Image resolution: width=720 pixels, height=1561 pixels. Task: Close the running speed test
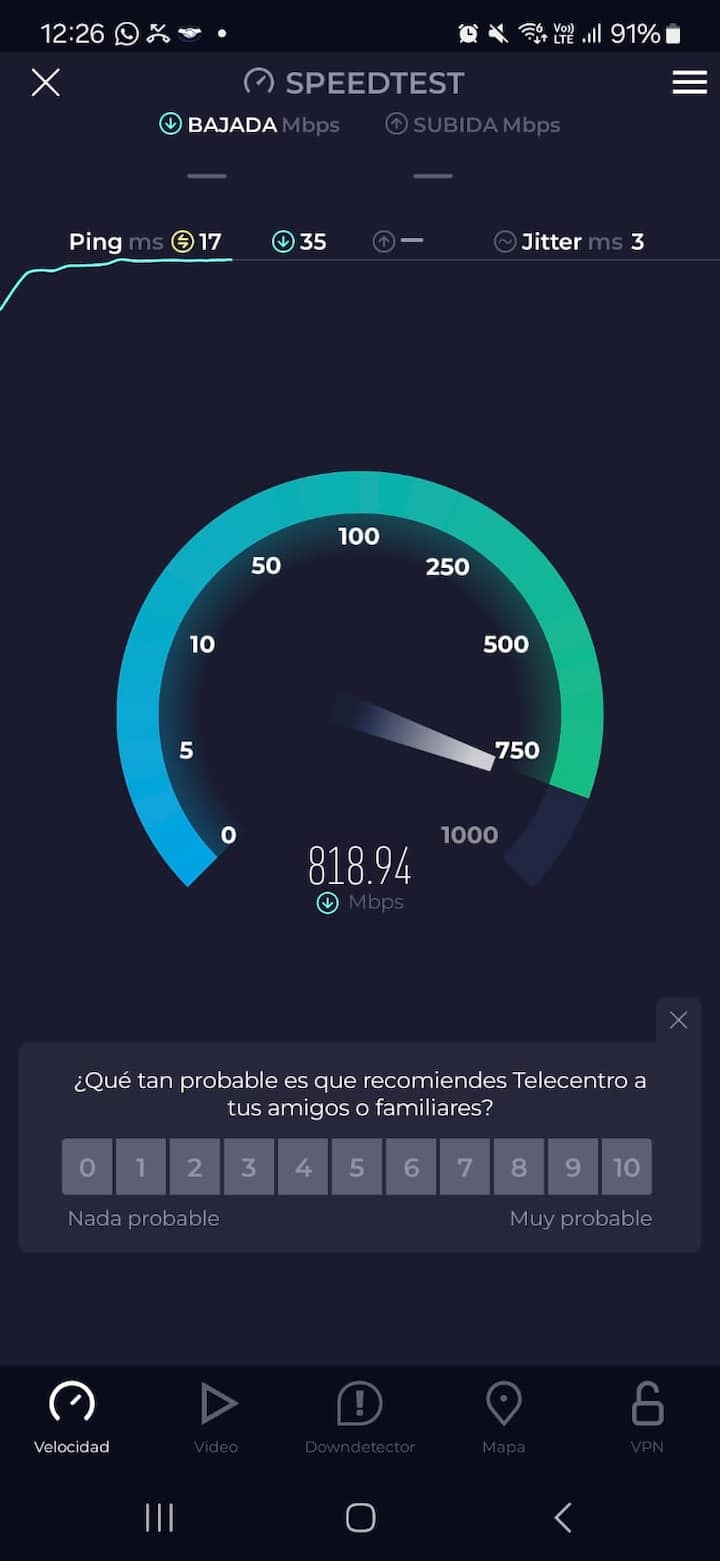click(x=46, y=83)
